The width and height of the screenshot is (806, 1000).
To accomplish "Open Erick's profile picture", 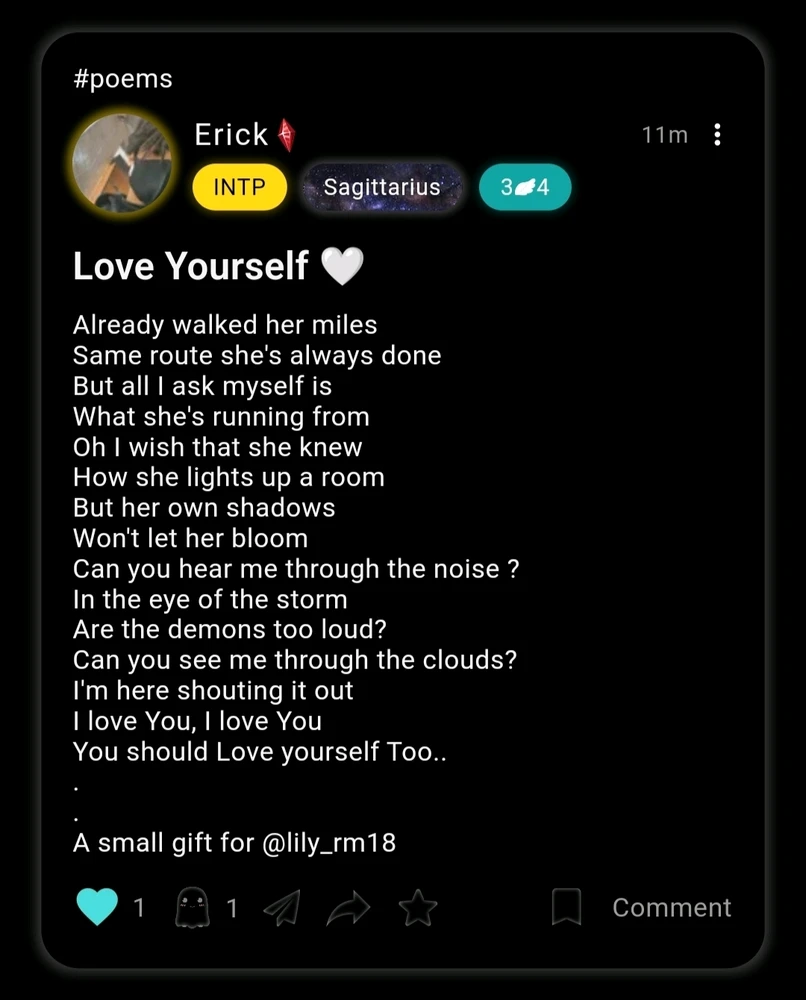I will click(123, 164).
